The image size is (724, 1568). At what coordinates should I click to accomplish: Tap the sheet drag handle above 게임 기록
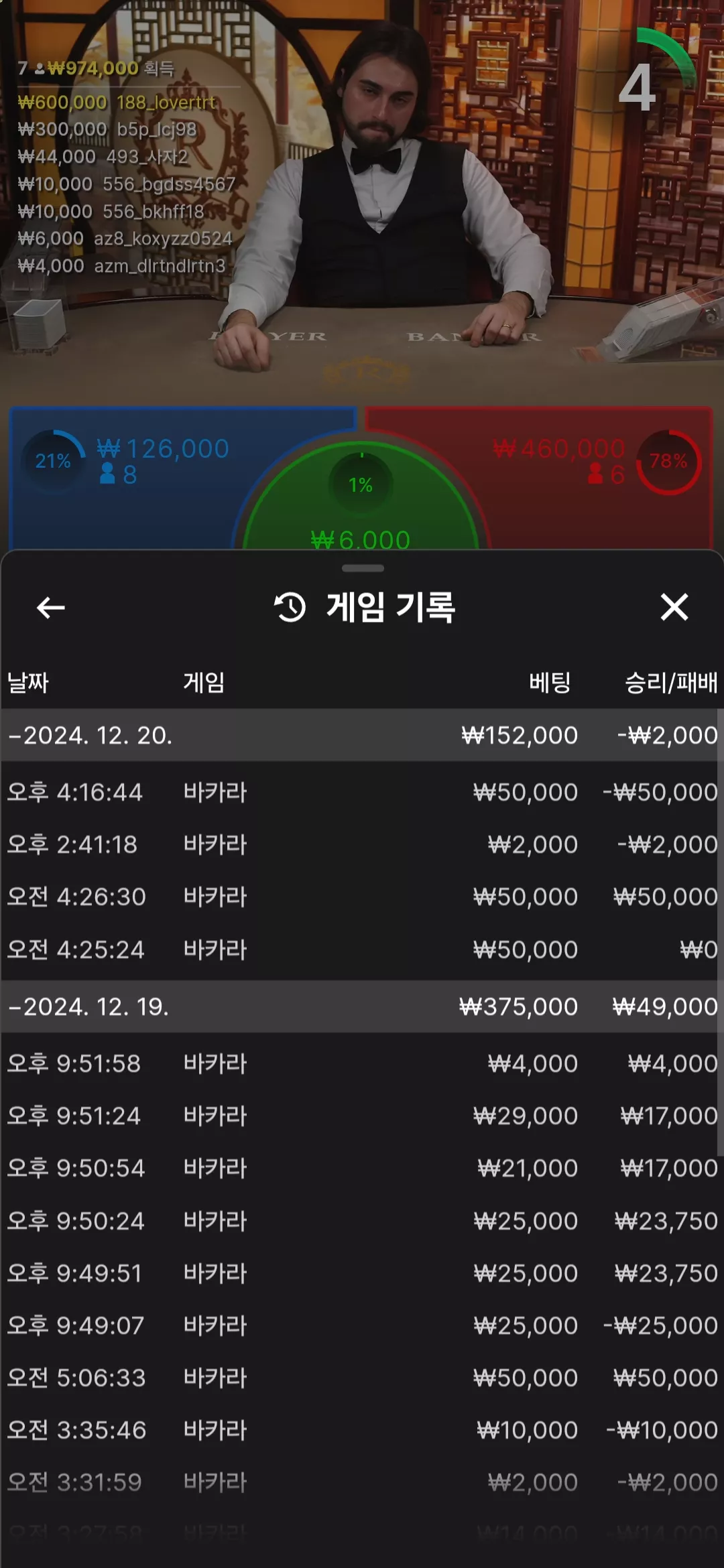pyautogui.click(x=363, y=568)
